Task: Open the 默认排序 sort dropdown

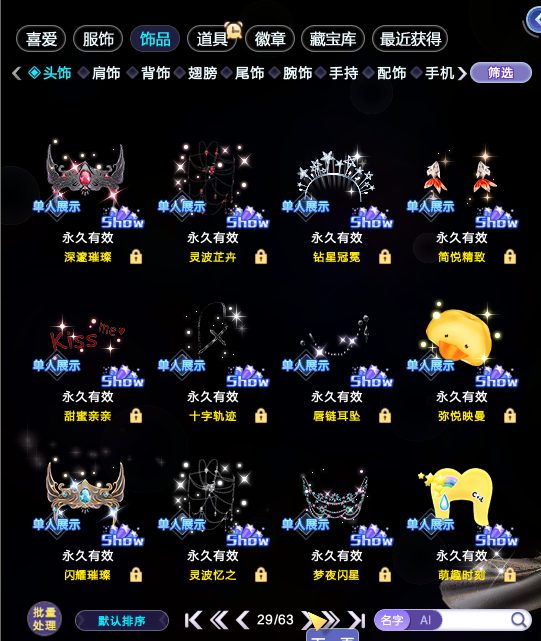Action: click(x=122, y=621)
